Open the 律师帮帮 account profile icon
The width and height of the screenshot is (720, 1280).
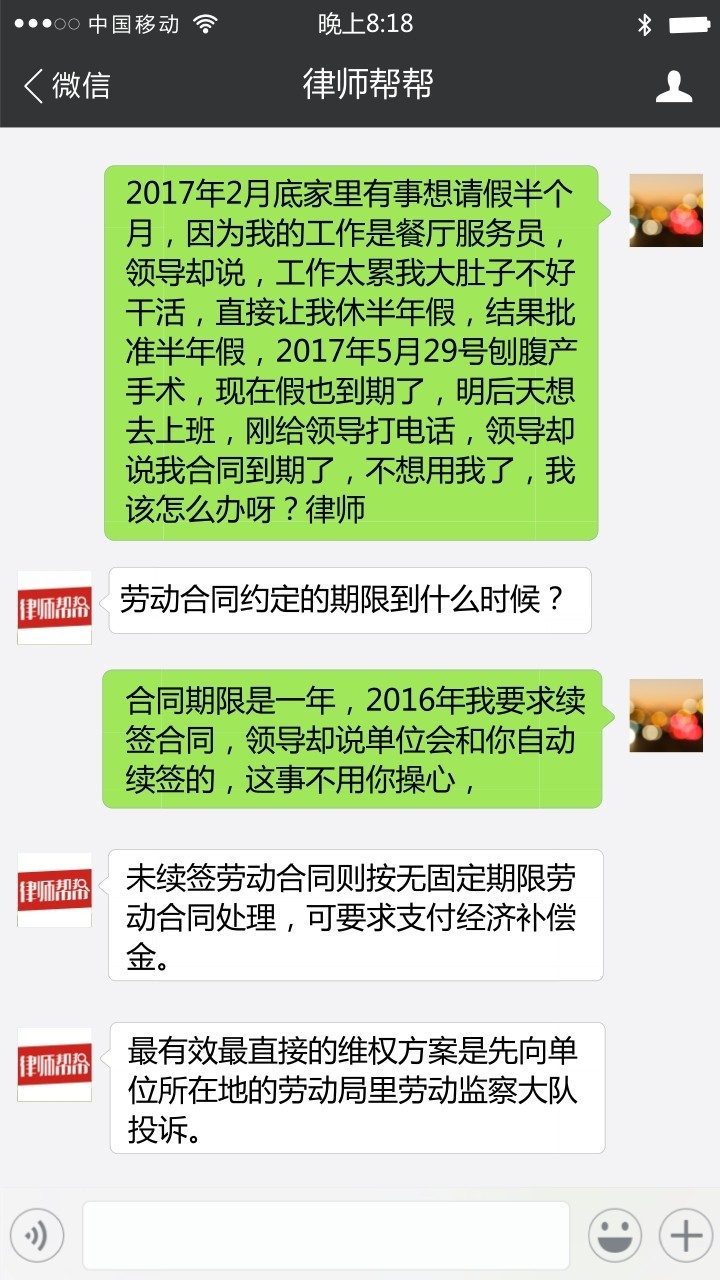coord(674,86)
